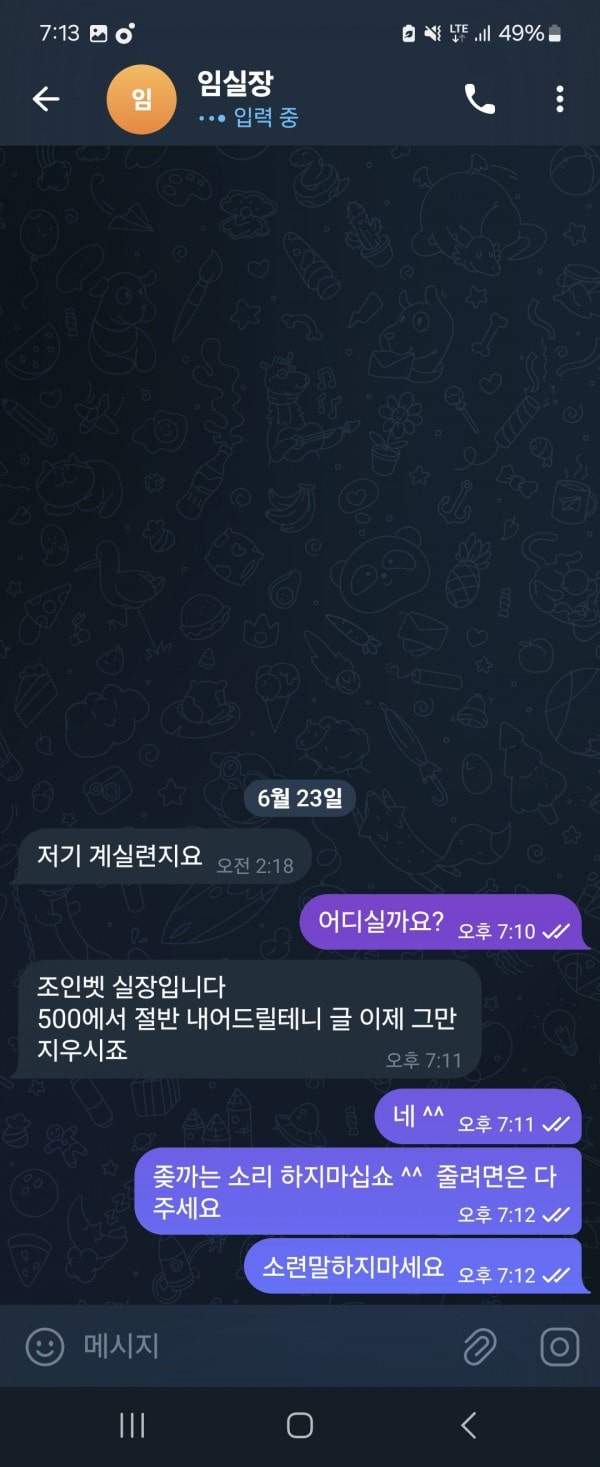The image size is (600, 1467).
Task: Open the three-dot overflow menu
Action: pos(559,98)
